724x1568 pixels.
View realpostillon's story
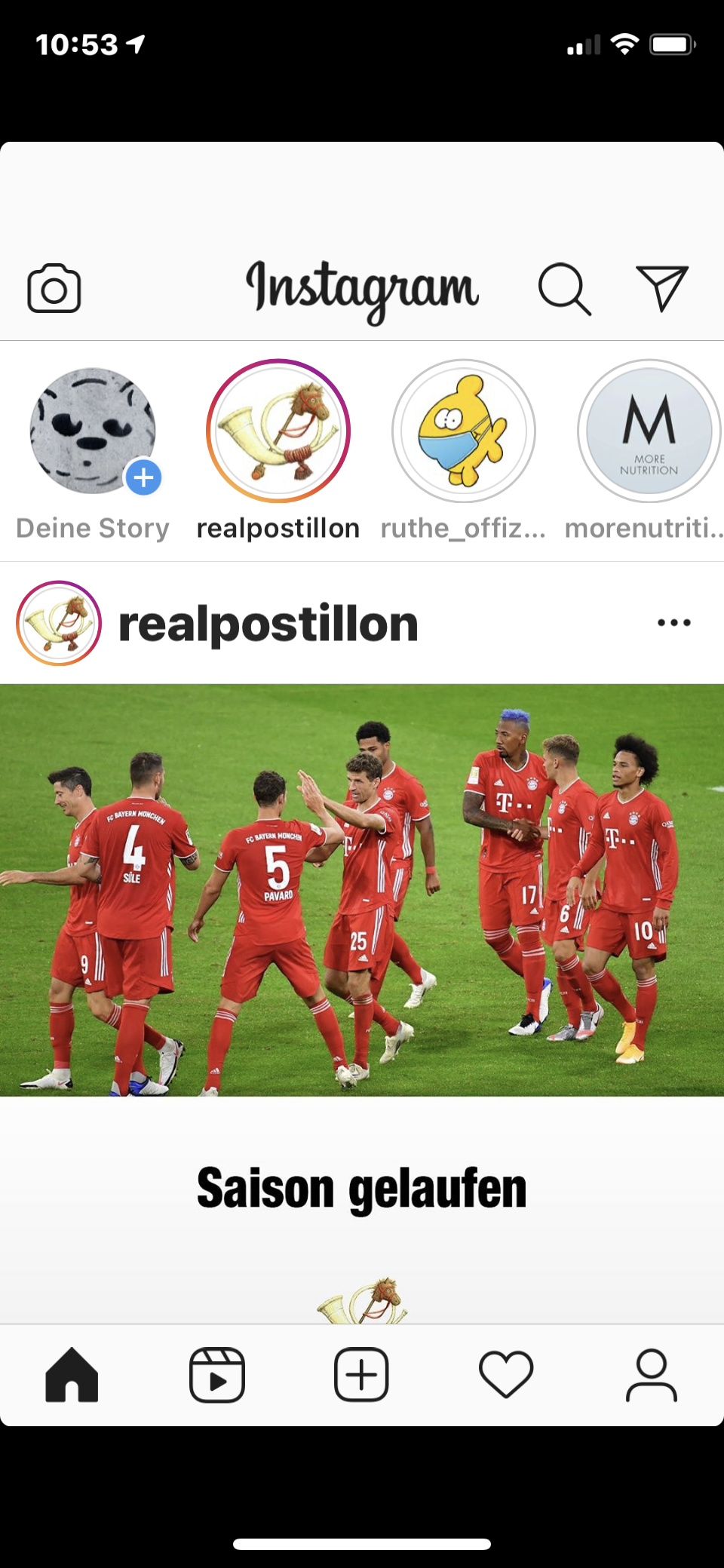pos(278,431)
